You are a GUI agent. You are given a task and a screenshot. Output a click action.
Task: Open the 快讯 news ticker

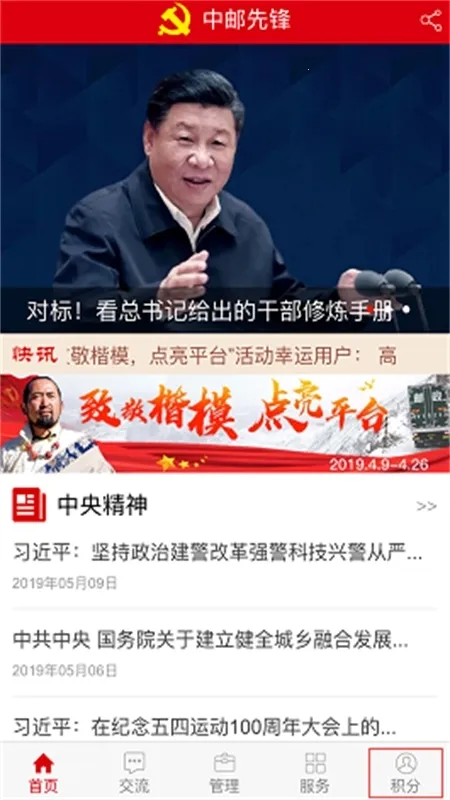[x=225, y=356]
